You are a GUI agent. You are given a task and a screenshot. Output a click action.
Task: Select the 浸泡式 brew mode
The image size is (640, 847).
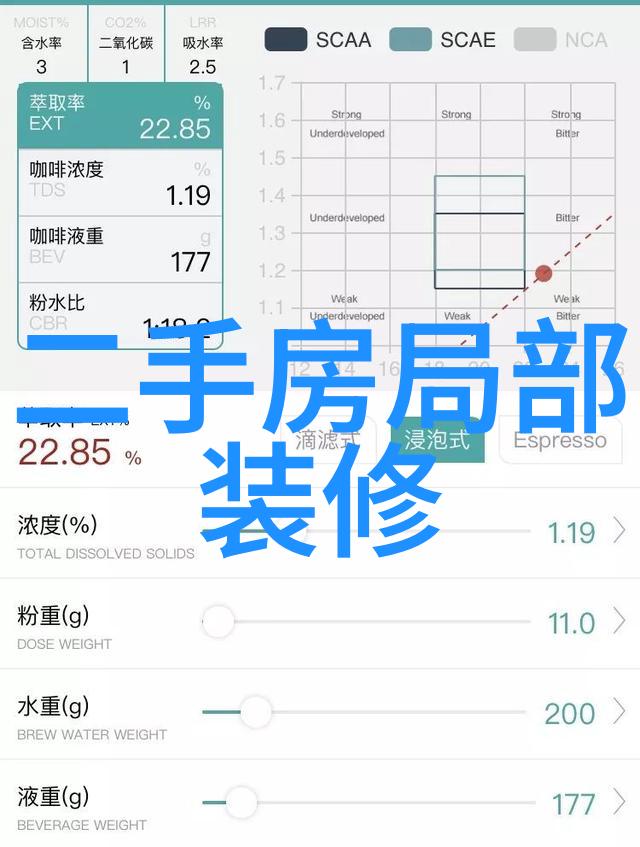click(x=437, y=441)
